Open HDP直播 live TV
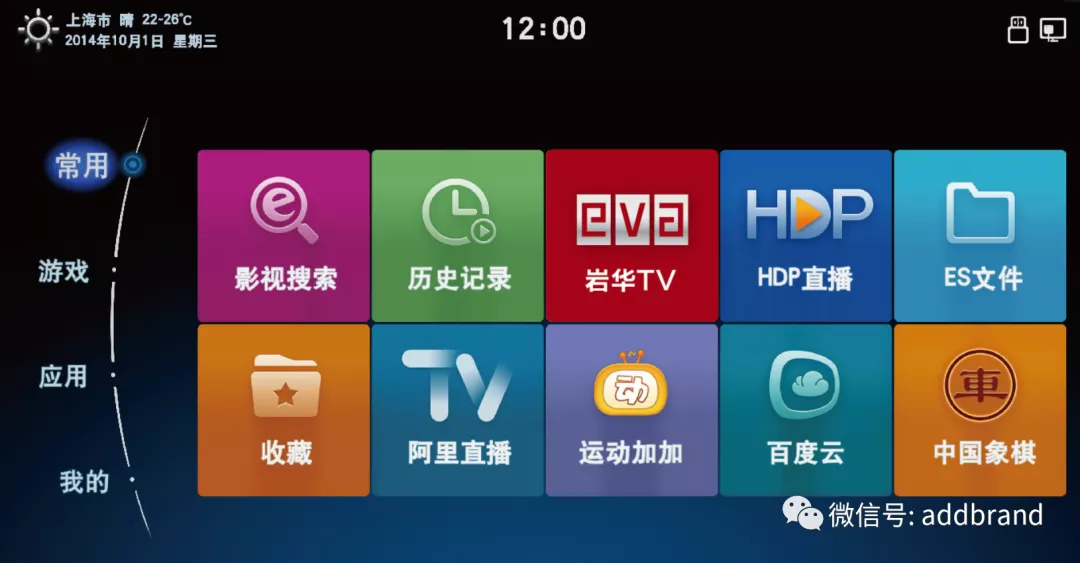The image size is (1080, 563). [x=805, y=235]
